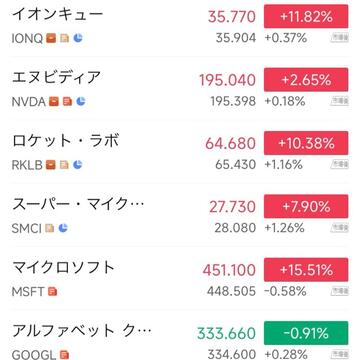Viewport: 360px width, 360px height.
Task: Toggle the +11.82% change badge for IONQ
Action: tap(306, 16)
